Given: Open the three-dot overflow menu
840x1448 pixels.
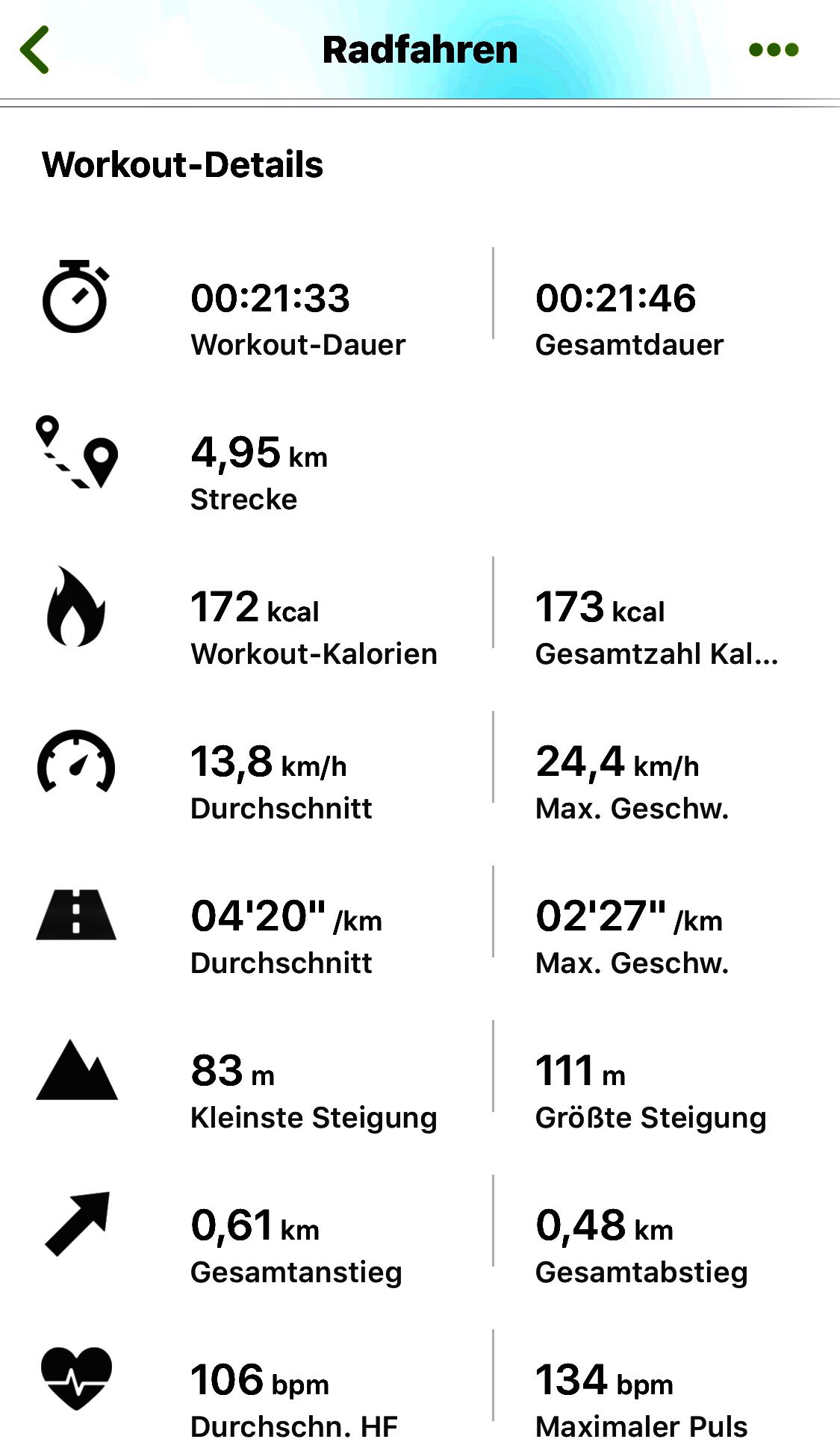Looking at the screenshot, I should click(x=774, y=50).
